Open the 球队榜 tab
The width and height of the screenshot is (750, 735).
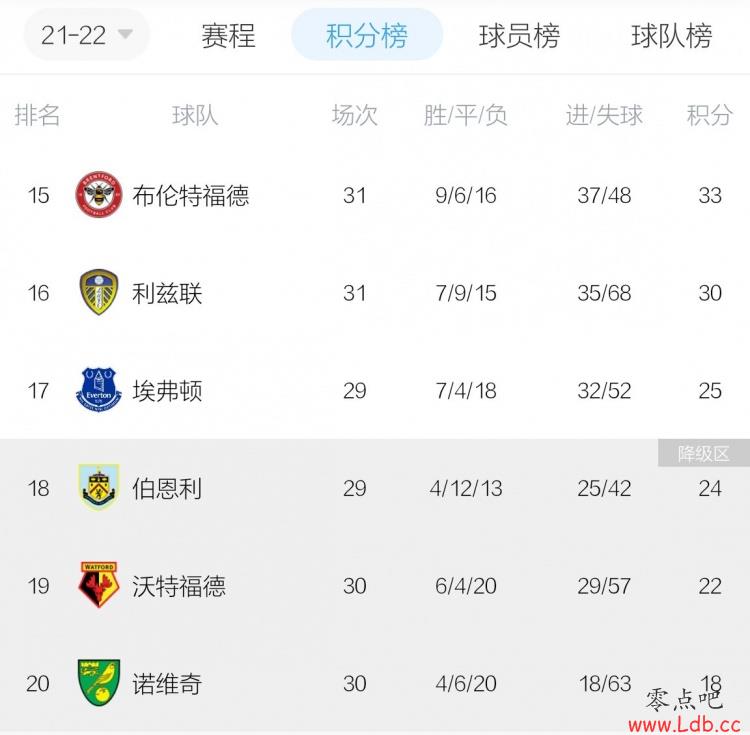click(671, 36)
